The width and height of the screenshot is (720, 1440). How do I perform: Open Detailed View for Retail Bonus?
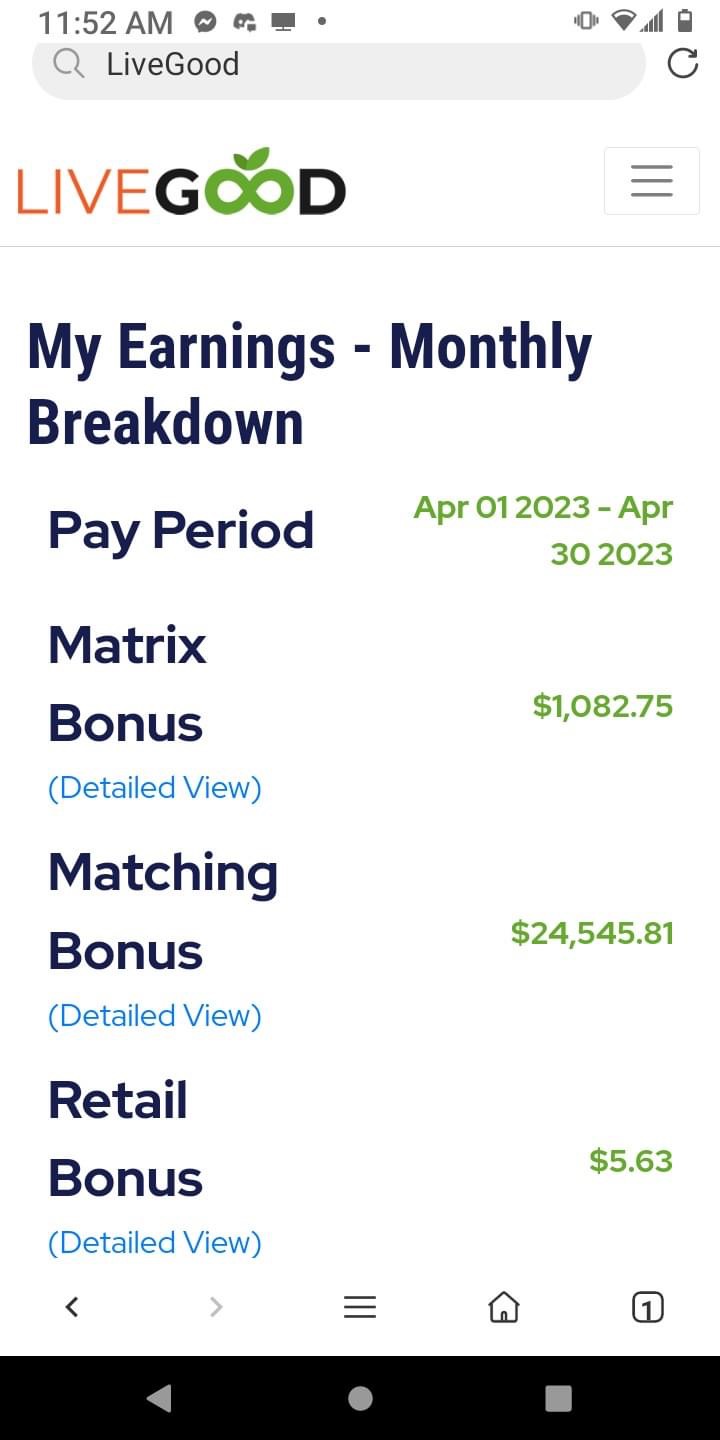click(155, 1243)
